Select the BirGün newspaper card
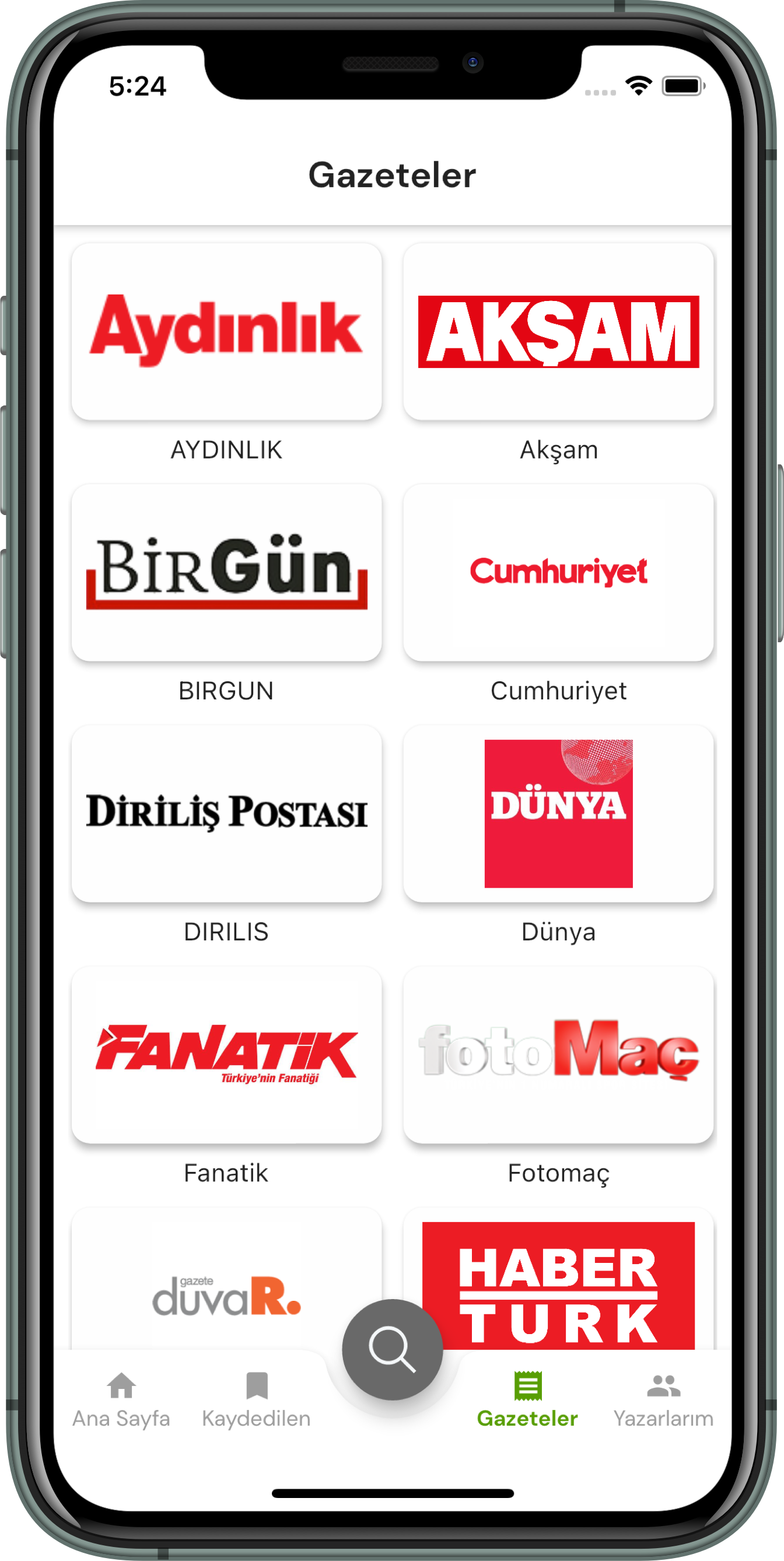 point(226,571)
